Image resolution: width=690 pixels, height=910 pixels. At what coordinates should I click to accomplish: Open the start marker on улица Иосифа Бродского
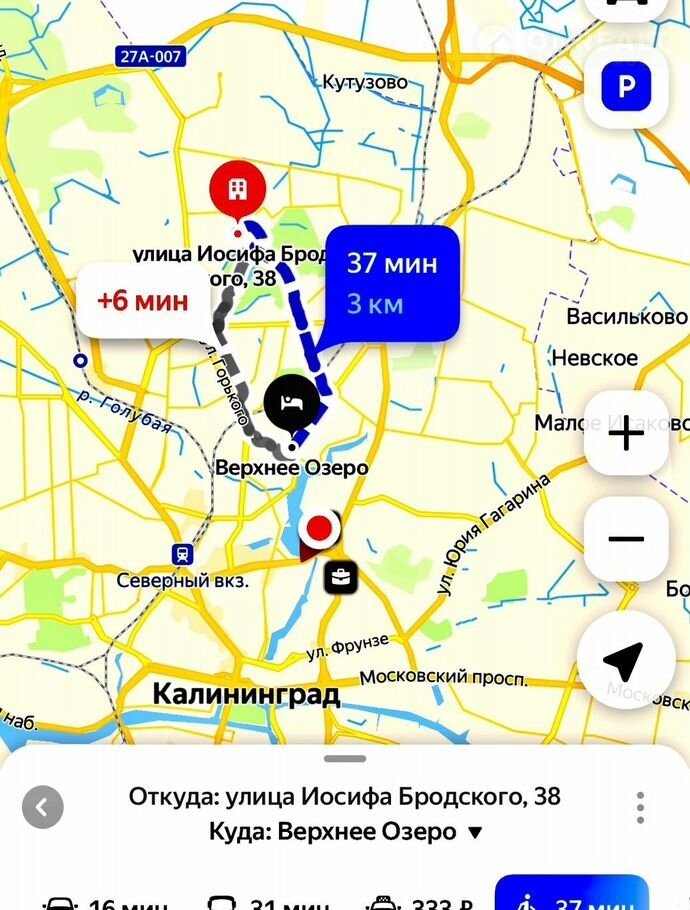(237, 188)
